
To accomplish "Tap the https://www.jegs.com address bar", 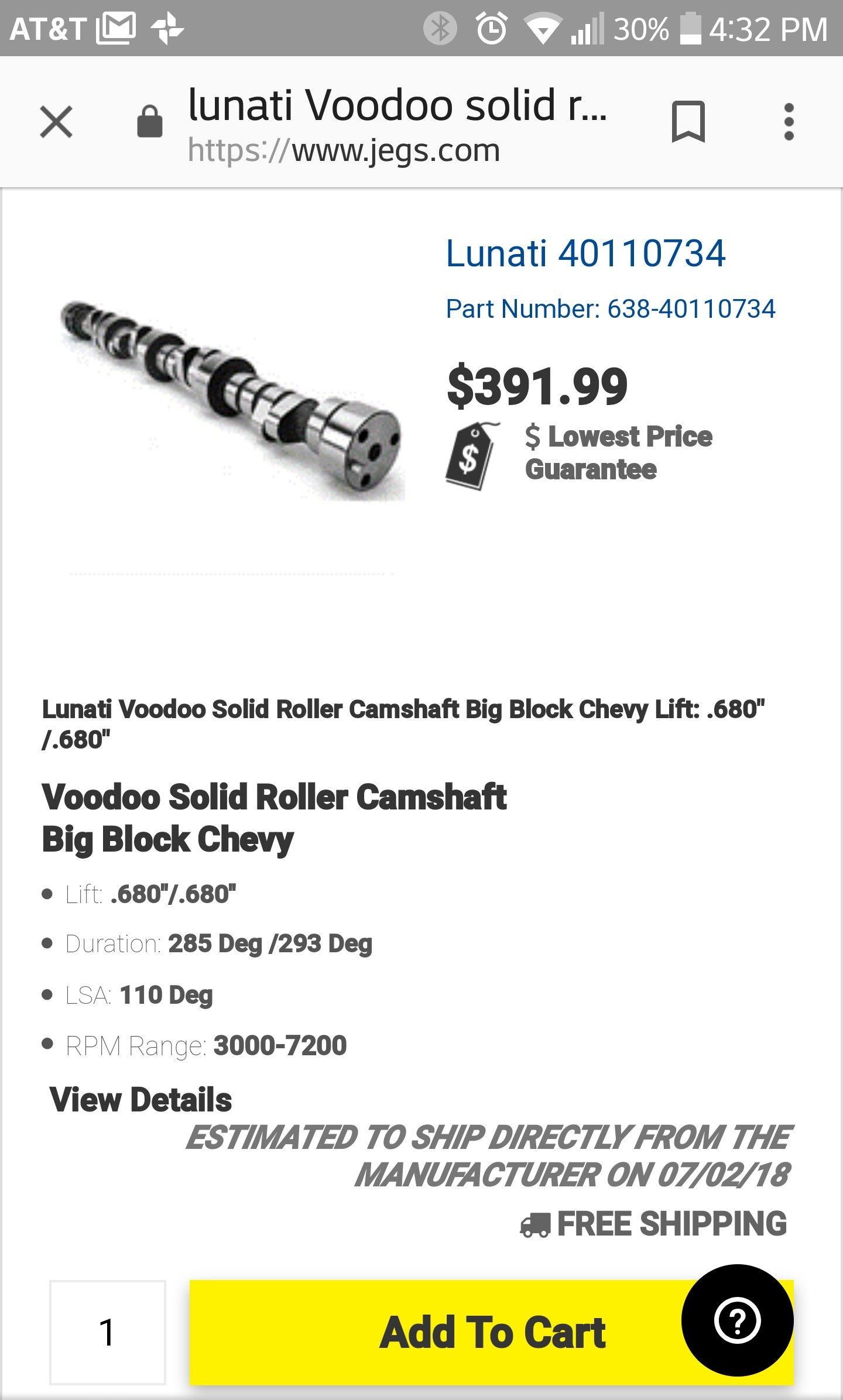I will [x=344, y=149].
